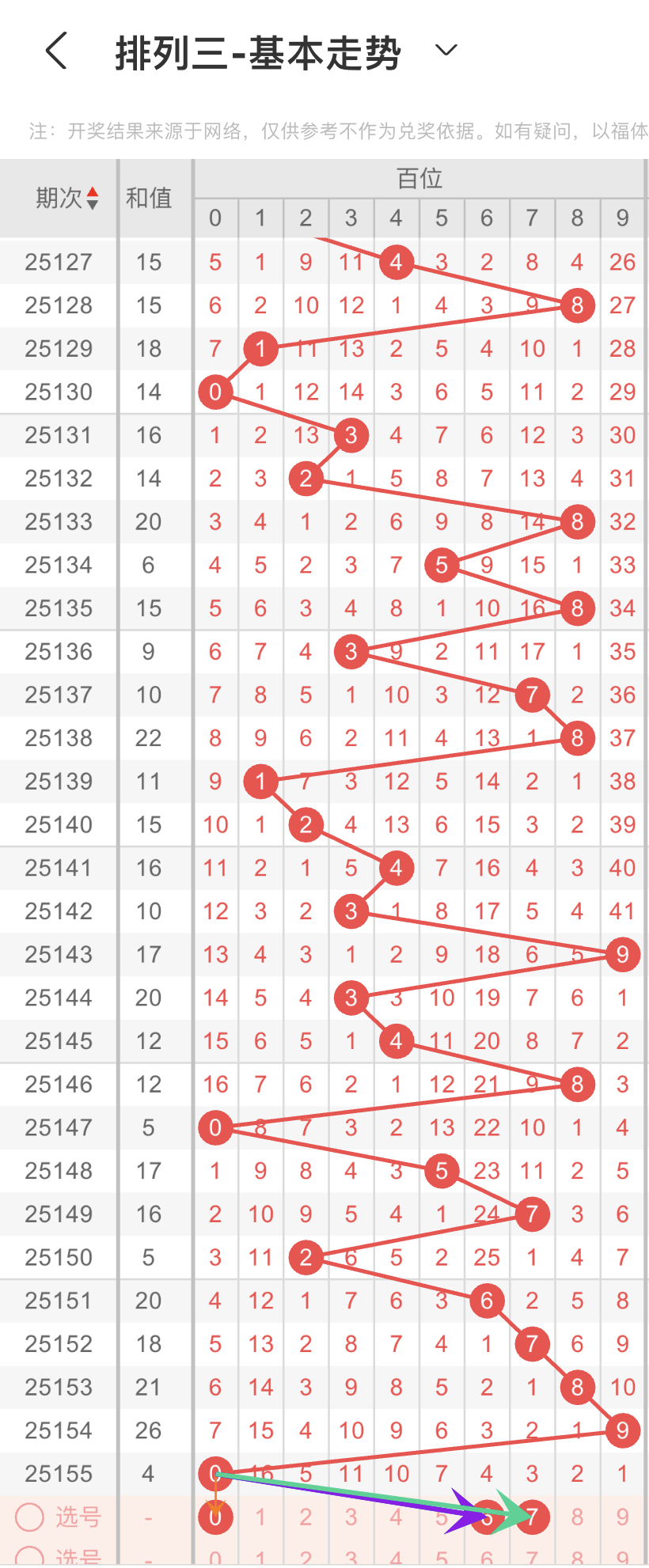Deselect number 0 in the first 选号 row
The height and width of the screenshot is (1568, 649).
coord(215,1517)
